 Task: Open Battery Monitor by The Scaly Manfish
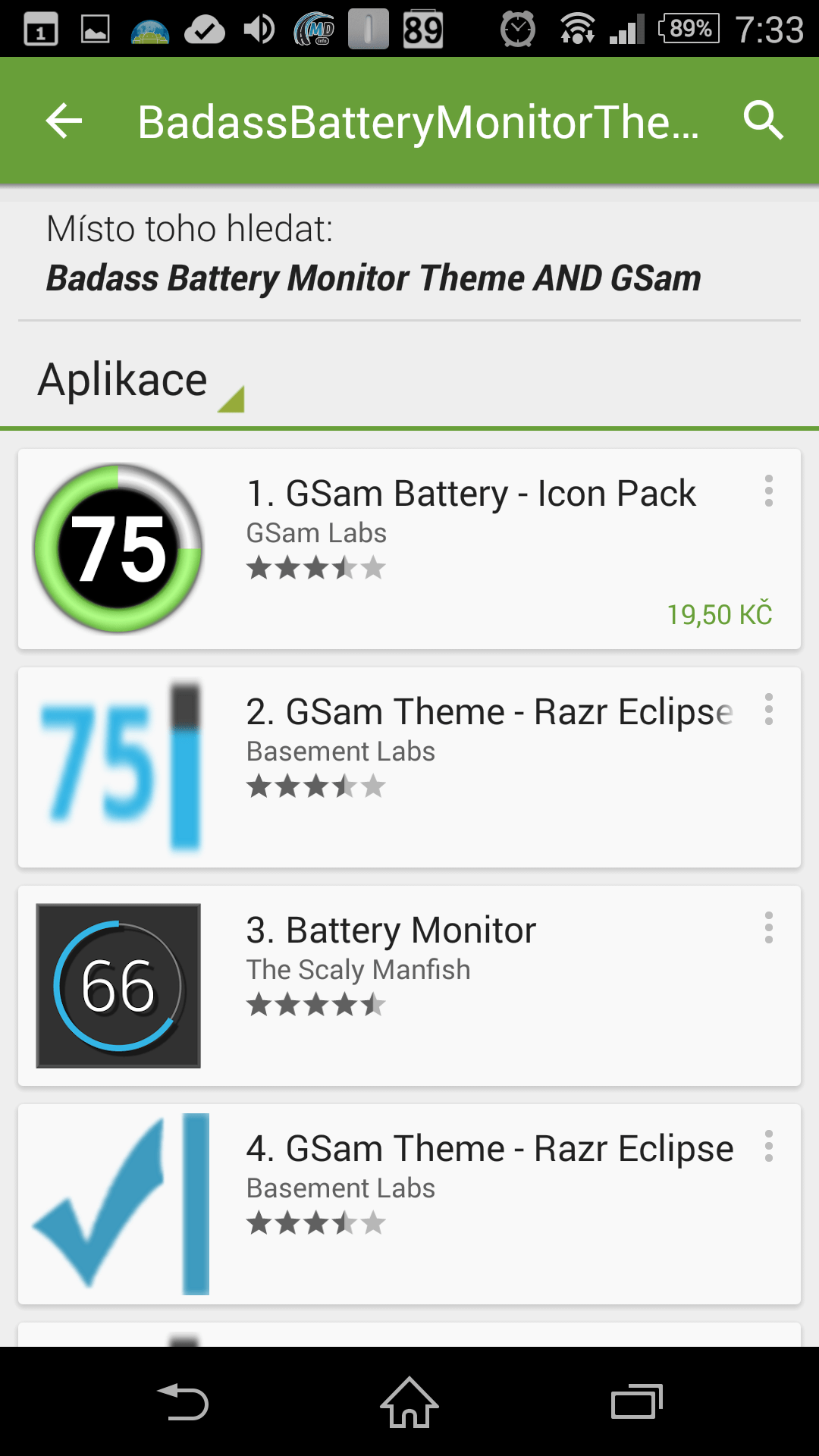click(x=409, y=986)
